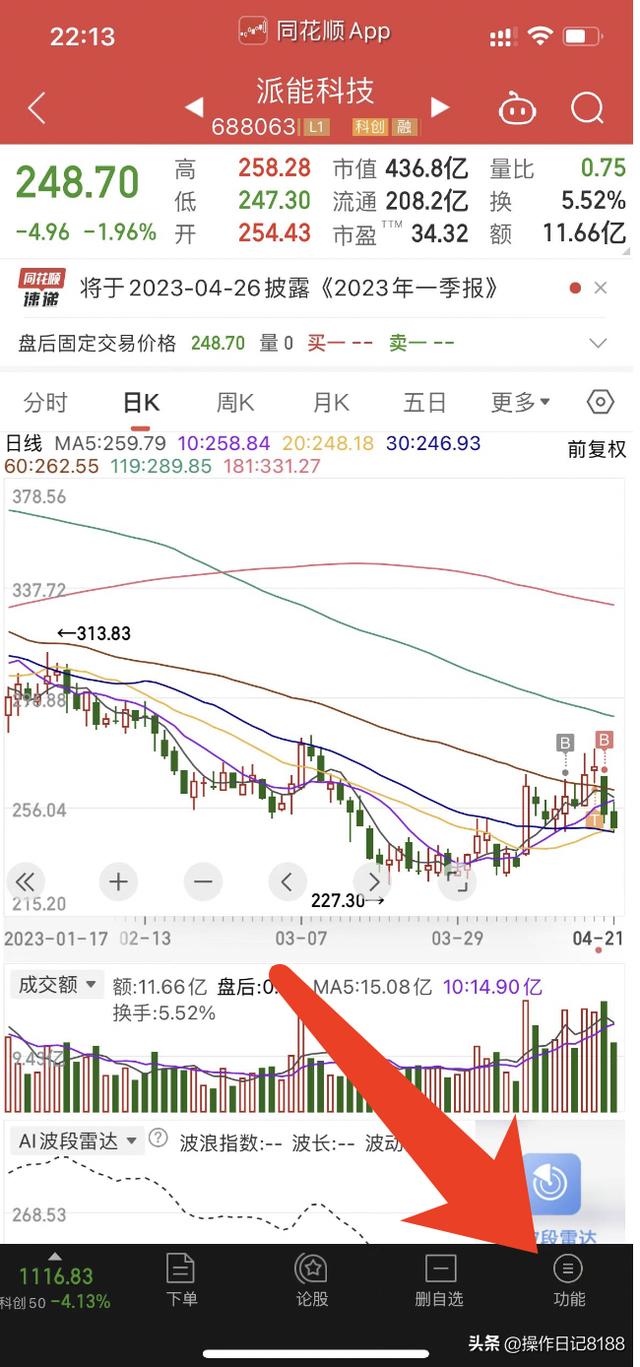
Task: Go back using the top-left arrow
Action: (37, 108)
